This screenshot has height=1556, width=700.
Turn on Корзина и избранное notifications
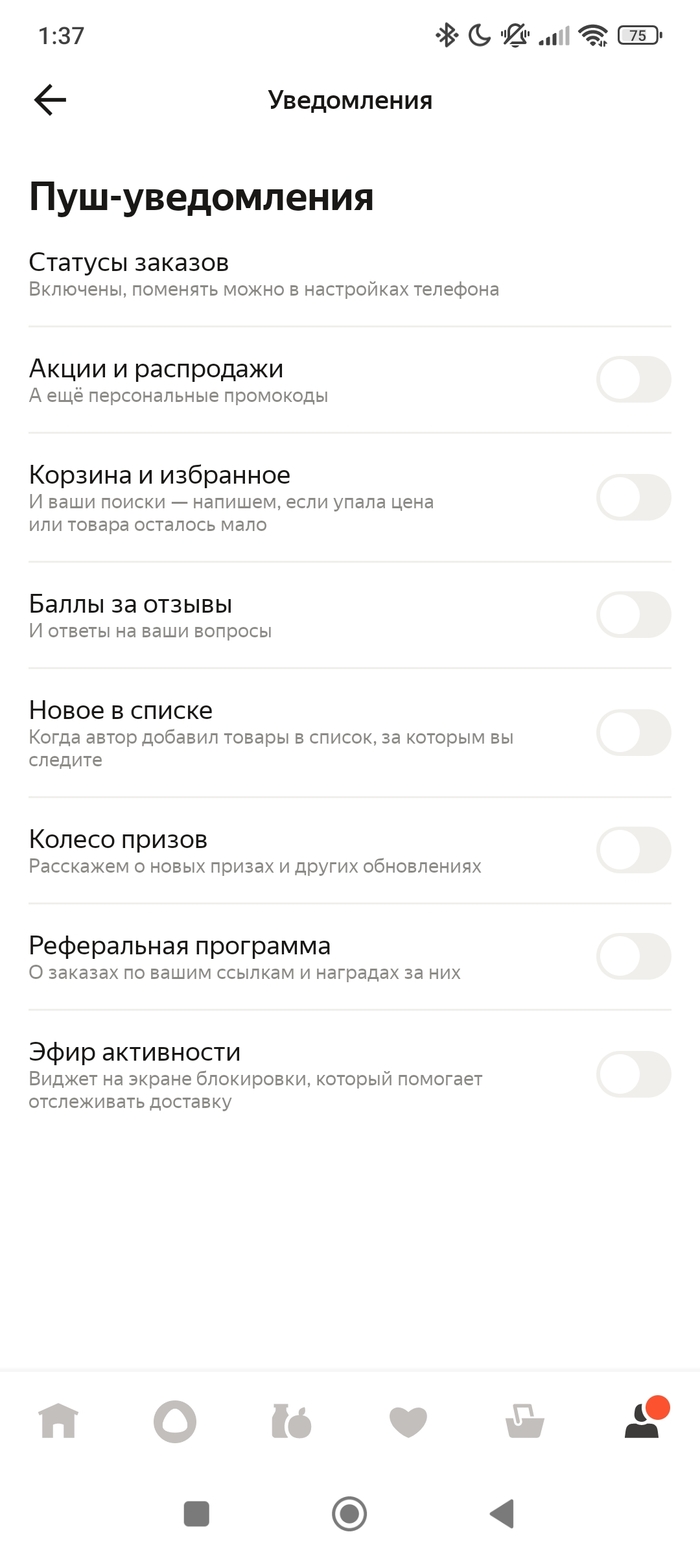tap(633, 497)
